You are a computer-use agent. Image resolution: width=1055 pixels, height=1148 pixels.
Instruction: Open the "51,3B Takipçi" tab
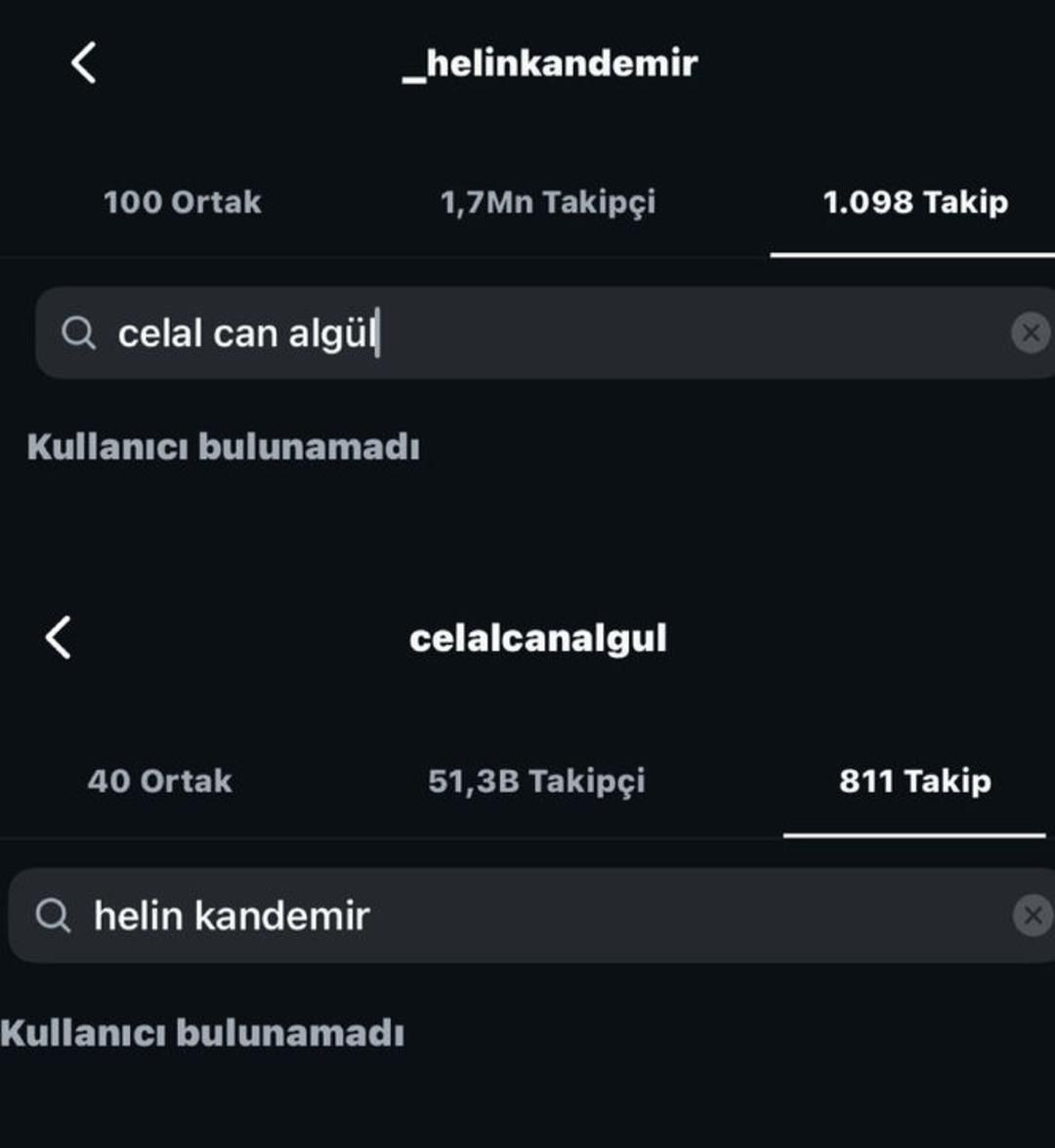click(x=537, y=781)
